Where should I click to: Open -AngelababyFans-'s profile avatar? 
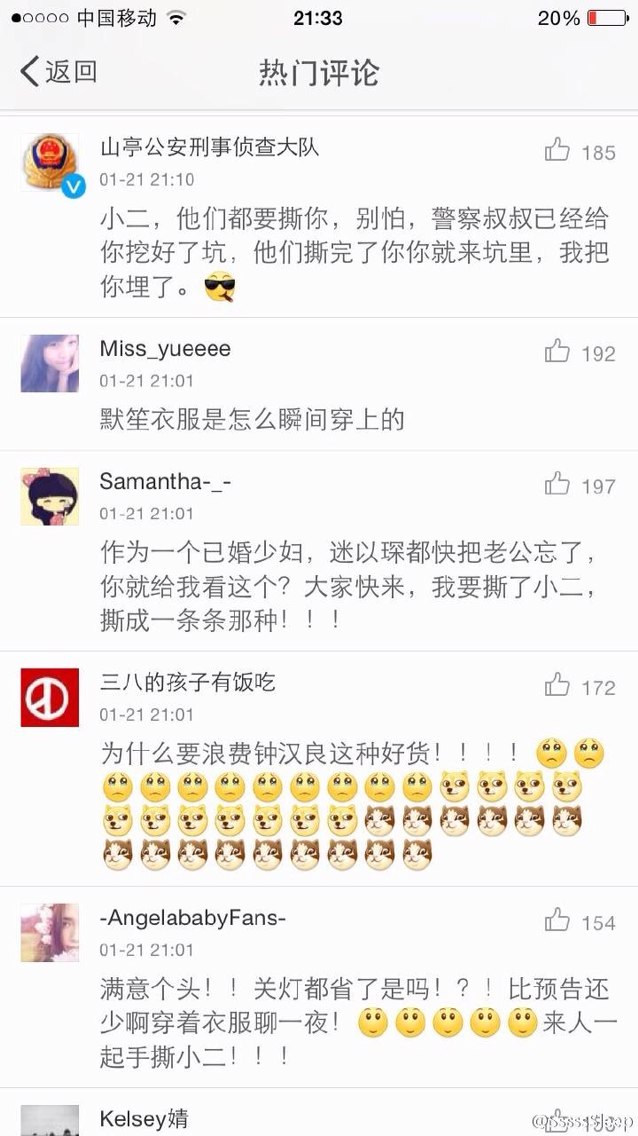click(50, 932)
